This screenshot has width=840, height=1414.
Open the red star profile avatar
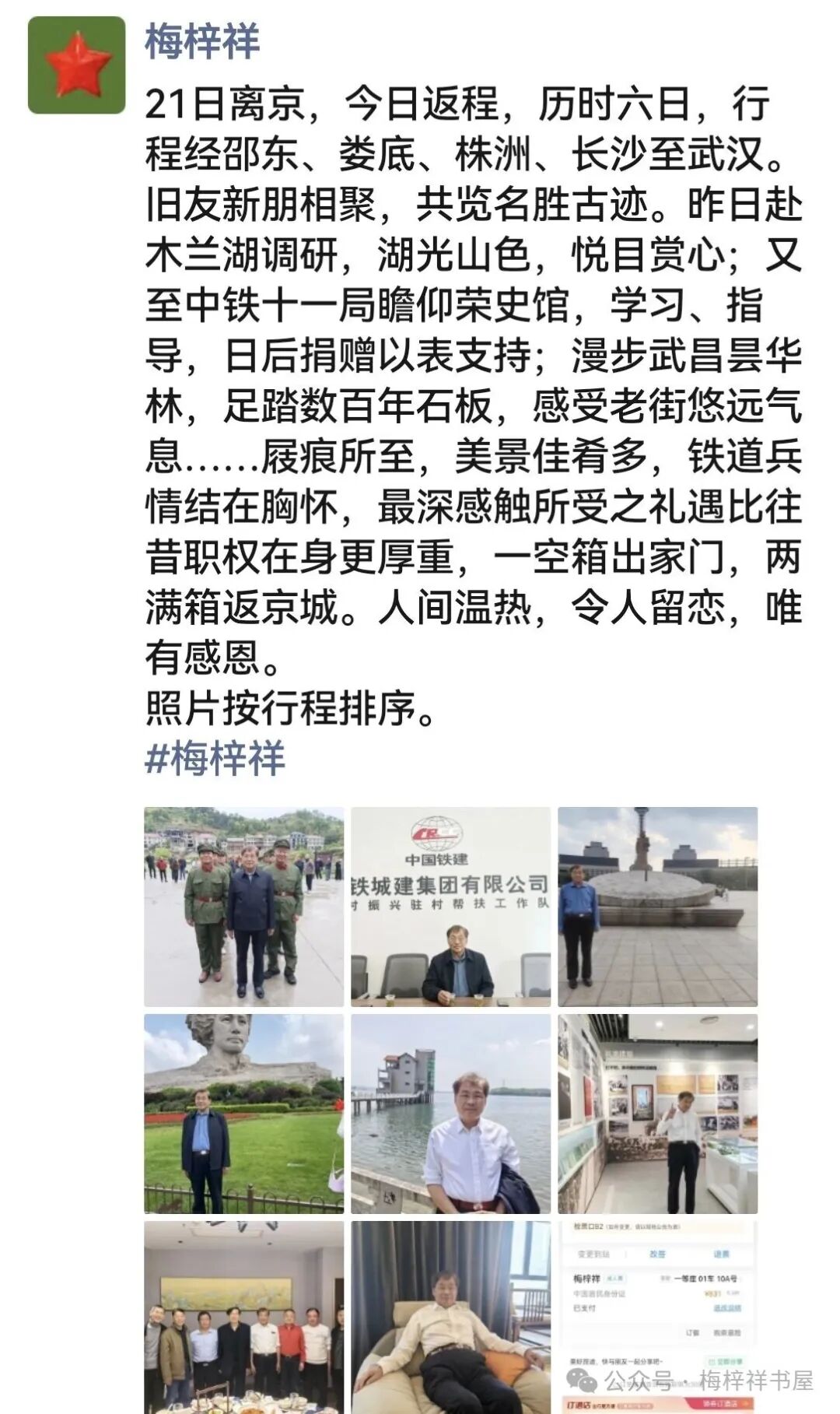[x=76, y=65]
